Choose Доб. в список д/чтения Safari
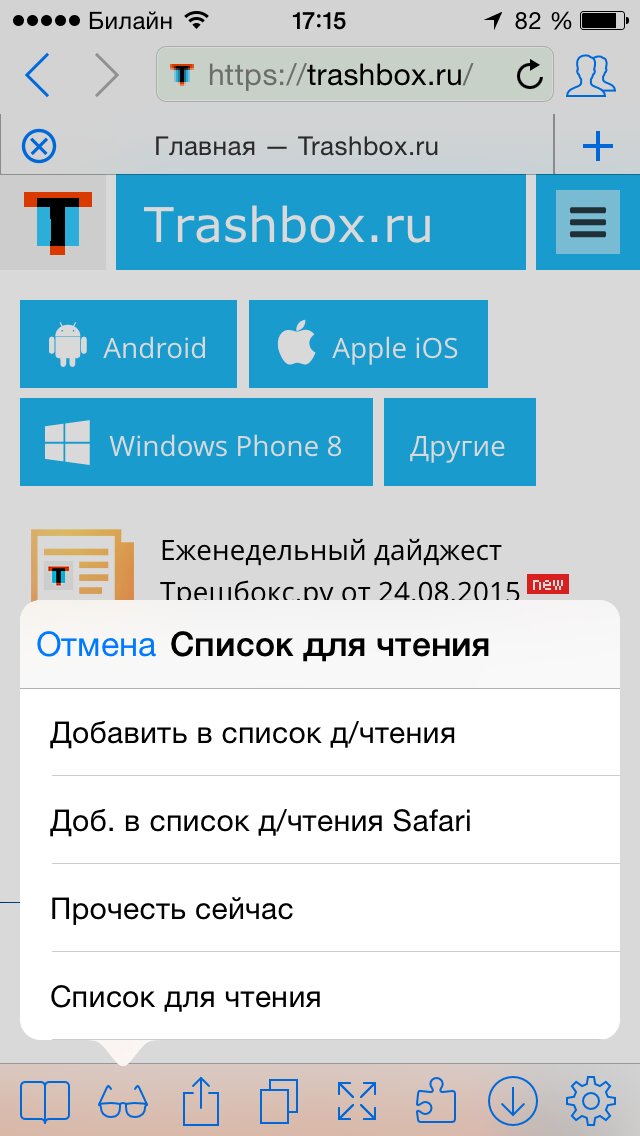Image resolution: width=640 pixels, height=1136 pixels. [x=260, y=821]
